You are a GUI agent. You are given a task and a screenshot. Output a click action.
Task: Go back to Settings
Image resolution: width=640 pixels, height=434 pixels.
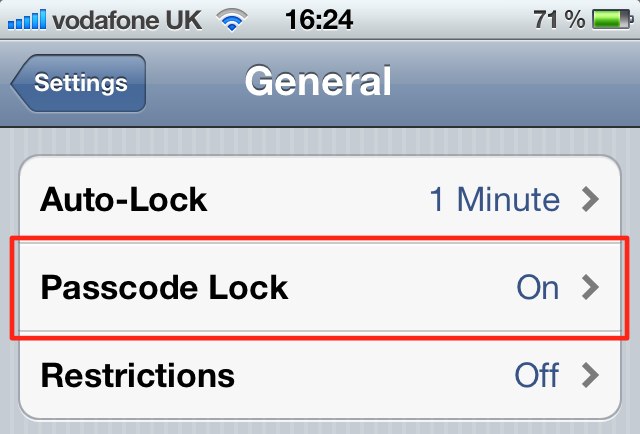coord(80,83)
